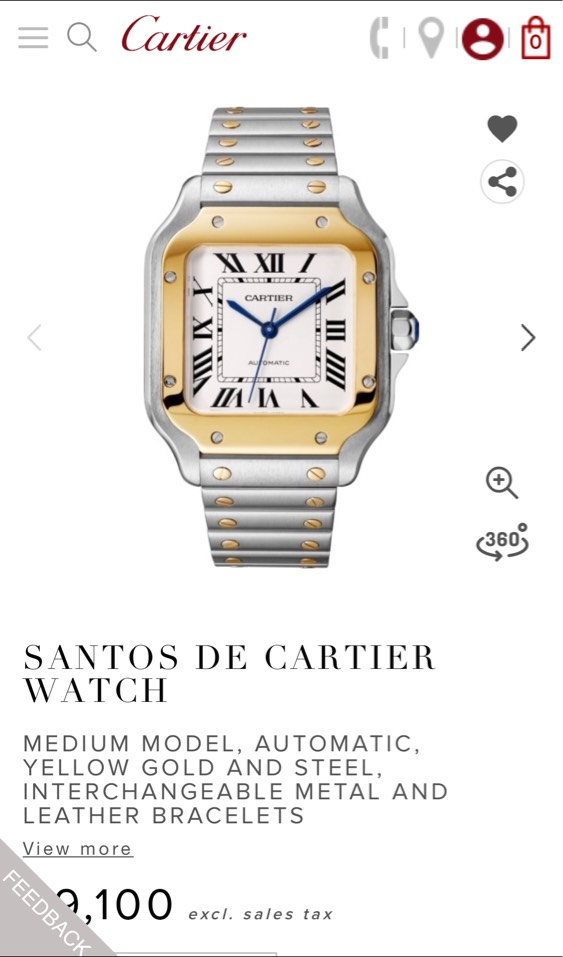Zoom in on the watch image
The width and height of the screenshot is (563, 957).
502,483
